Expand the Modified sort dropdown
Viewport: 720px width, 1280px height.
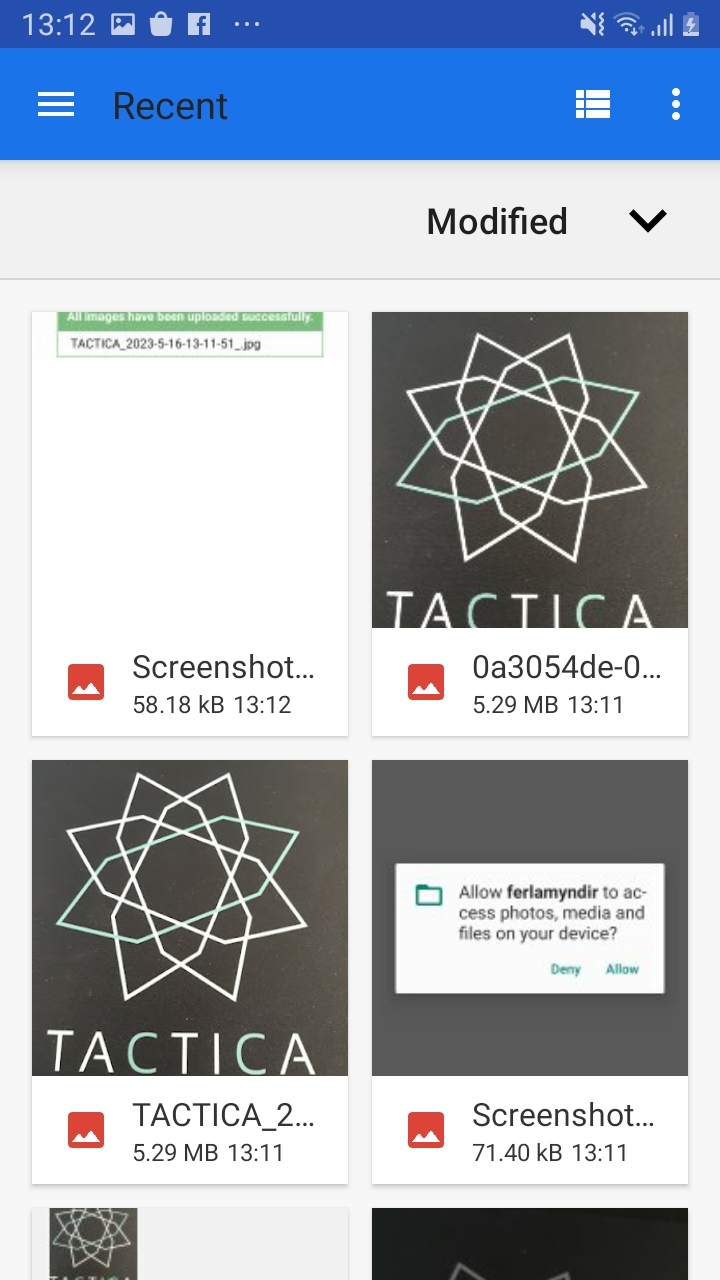(x=647, y=221)
